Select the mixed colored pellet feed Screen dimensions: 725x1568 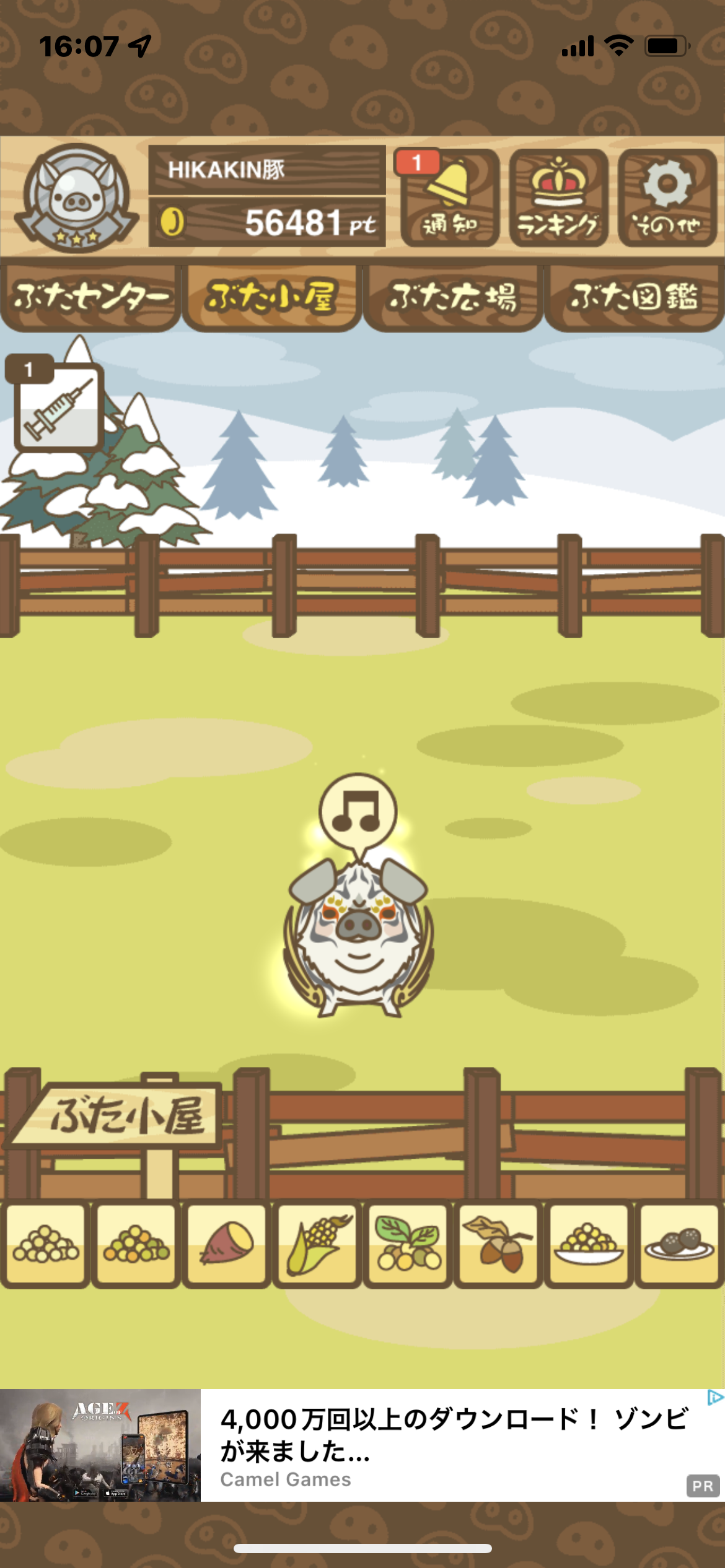click(136, 1244)
